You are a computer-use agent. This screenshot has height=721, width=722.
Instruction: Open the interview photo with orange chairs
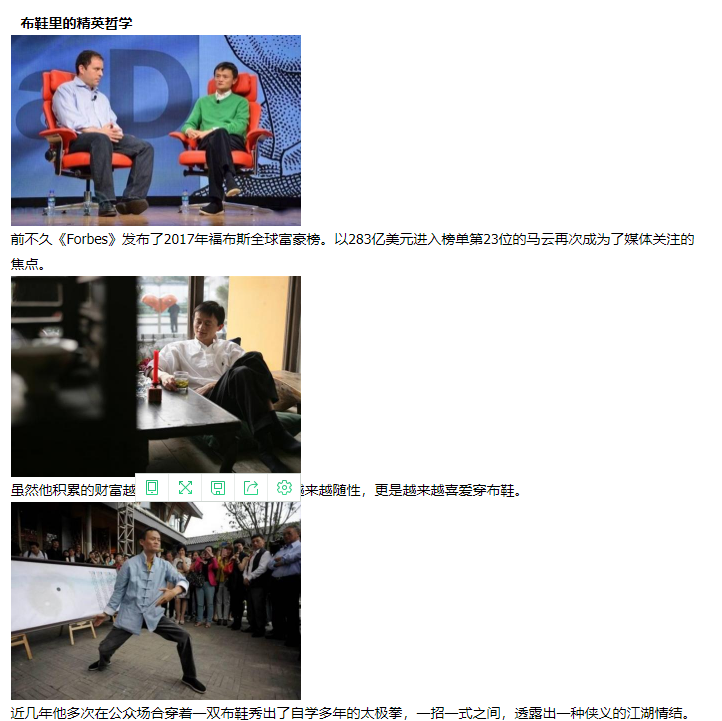(x=156, y=130)
